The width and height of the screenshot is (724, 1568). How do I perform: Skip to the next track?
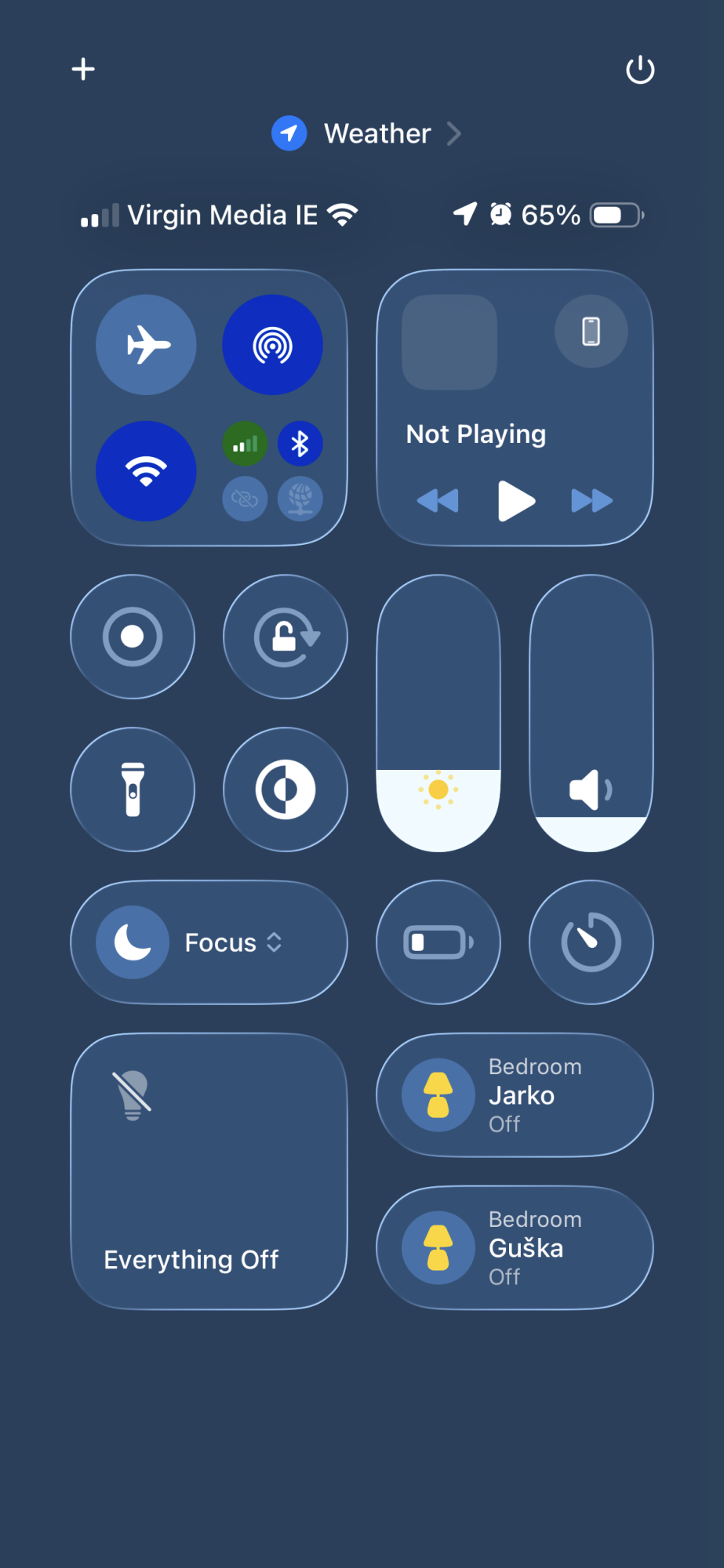tap(592, 501)
